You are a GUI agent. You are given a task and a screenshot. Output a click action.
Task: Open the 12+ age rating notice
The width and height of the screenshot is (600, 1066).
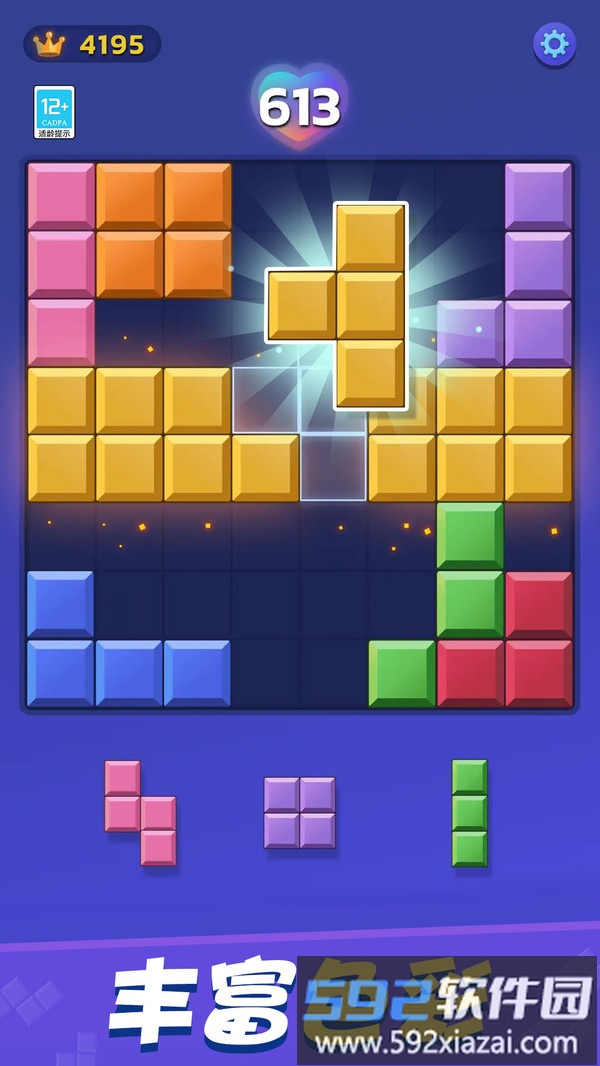pos(55,112)
